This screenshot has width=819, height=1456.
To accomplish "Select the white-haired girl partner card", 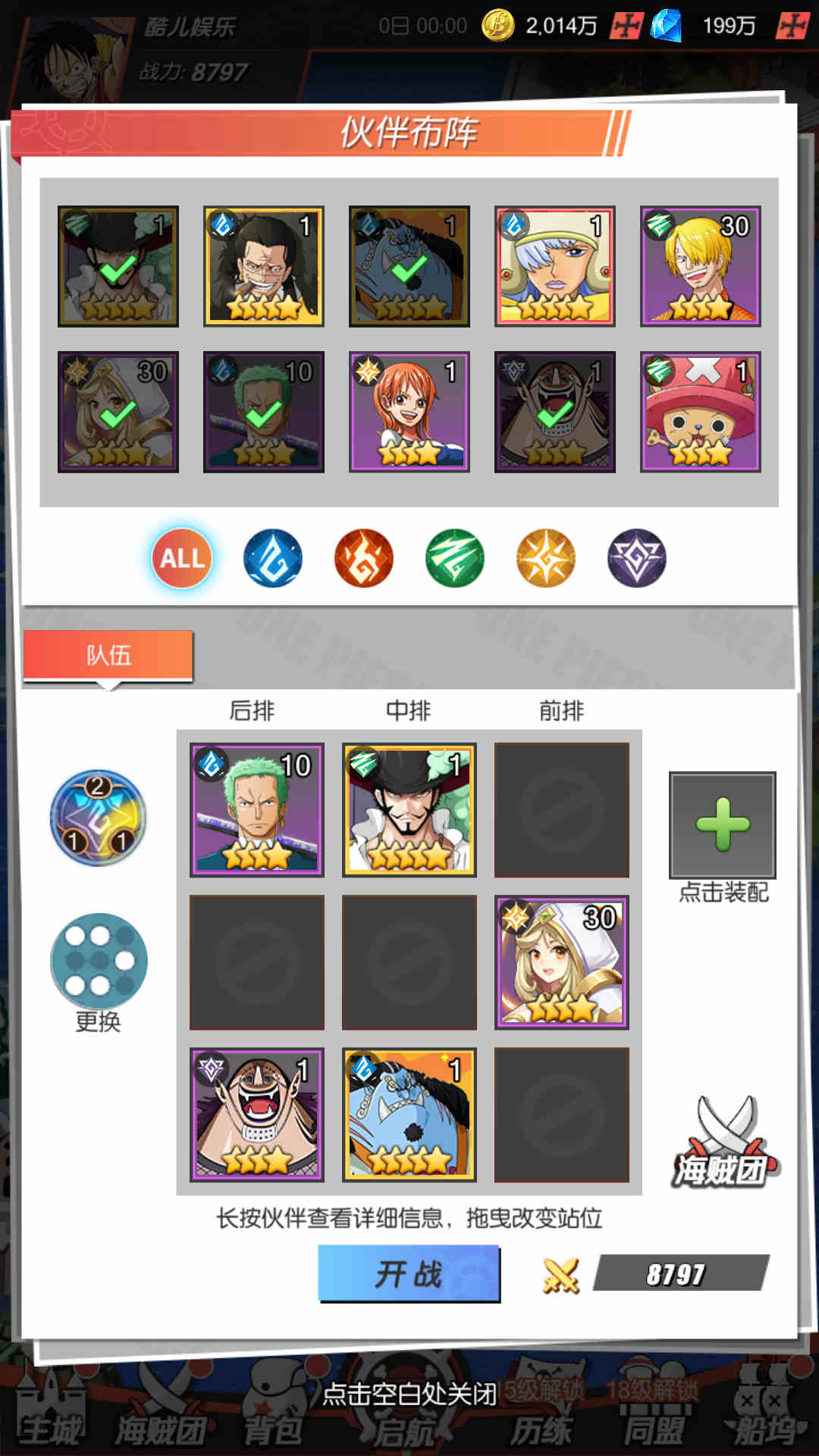I will click(554, 266).
